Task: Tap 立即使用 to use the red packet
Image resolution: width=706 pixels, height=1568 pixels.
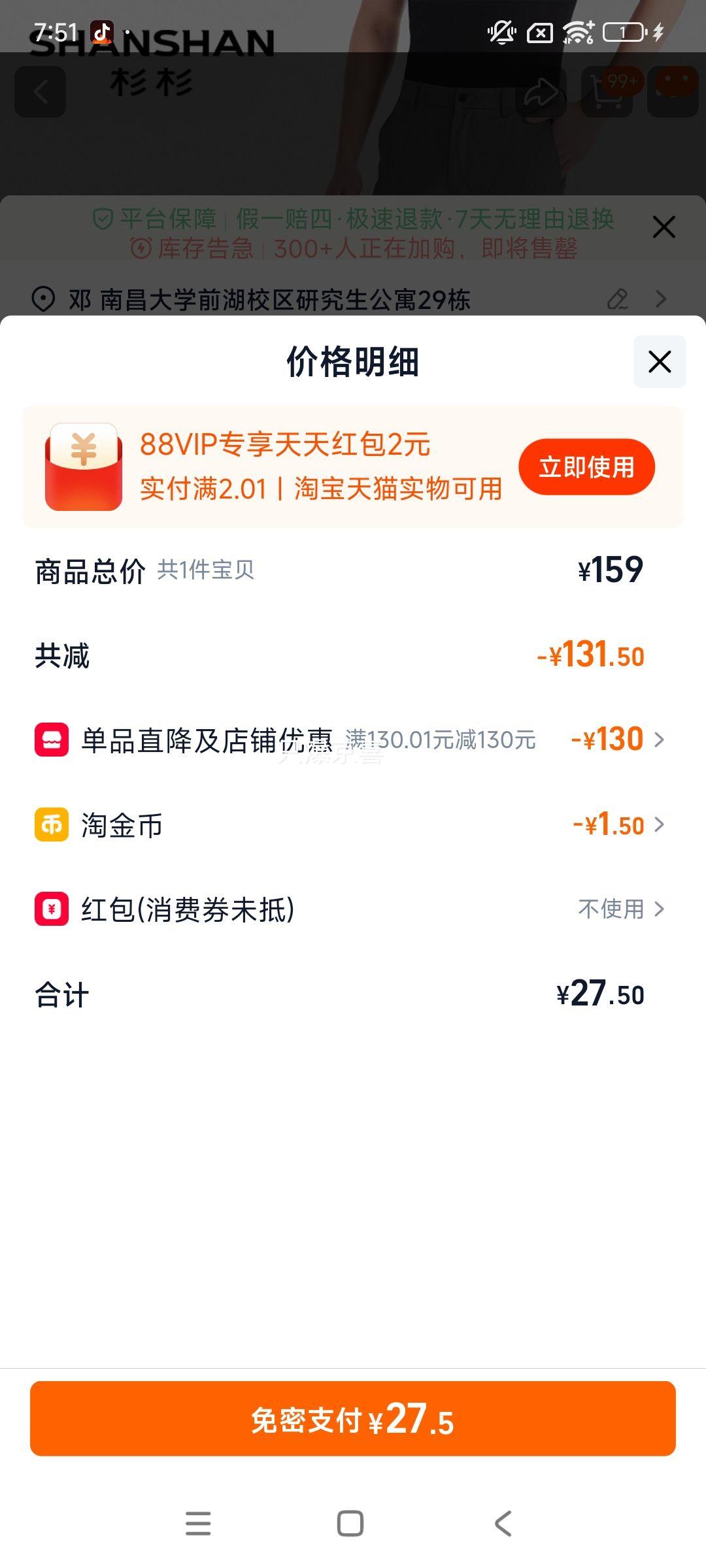Action: (x=586, y=466)
